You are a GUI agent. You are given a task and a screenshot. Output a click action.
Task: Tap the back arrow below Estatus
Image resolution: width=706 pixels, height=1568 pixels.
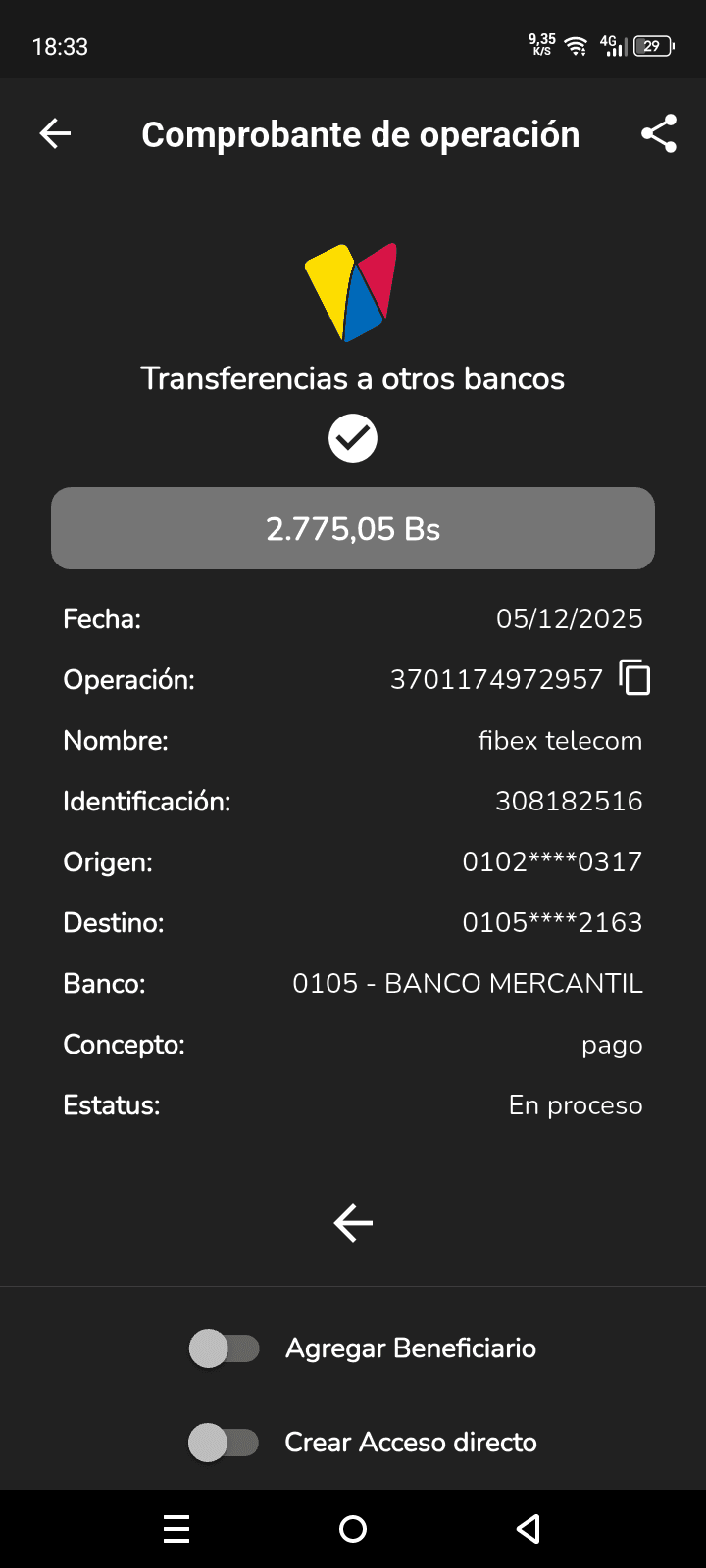[353, 1223]
